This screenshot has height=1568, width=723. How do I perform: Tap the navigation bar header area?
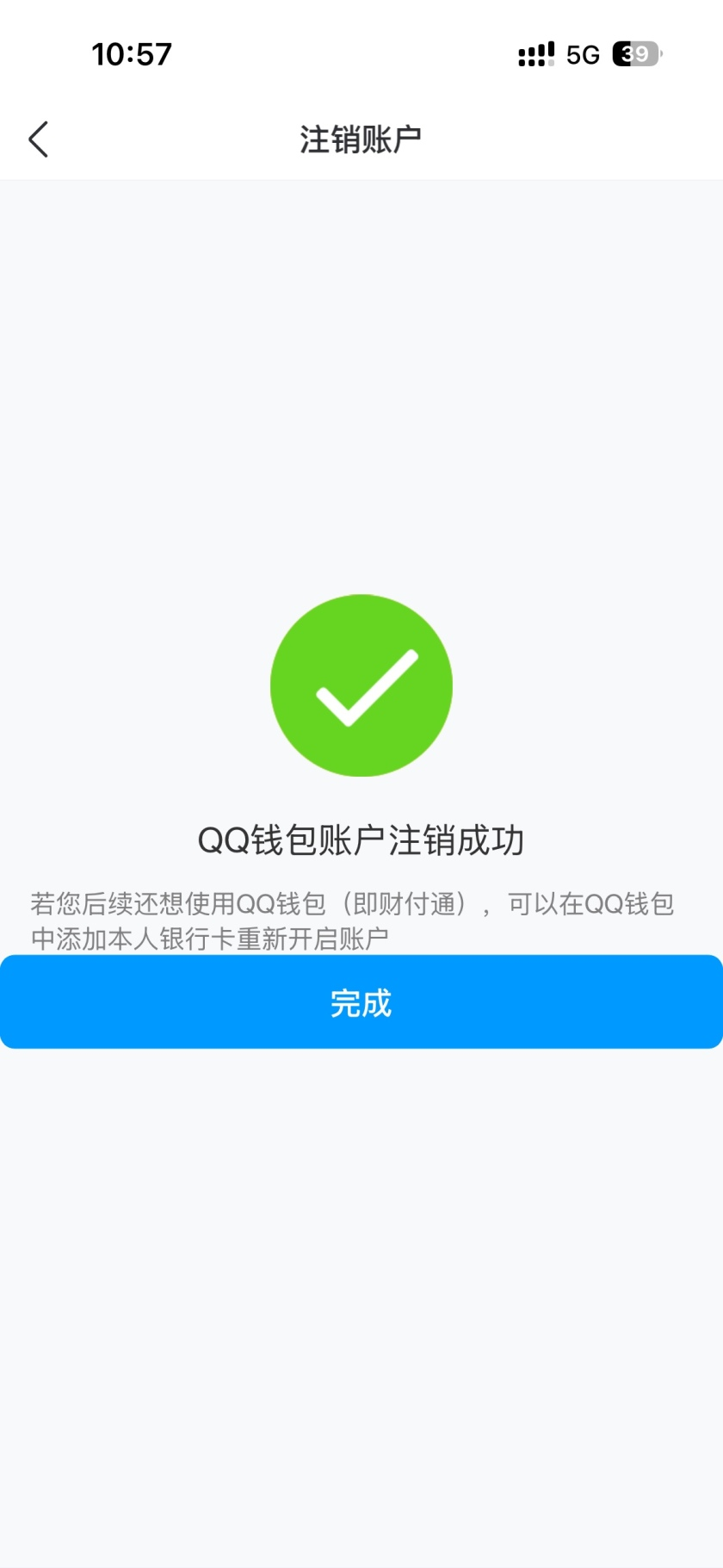pos(361,138)
